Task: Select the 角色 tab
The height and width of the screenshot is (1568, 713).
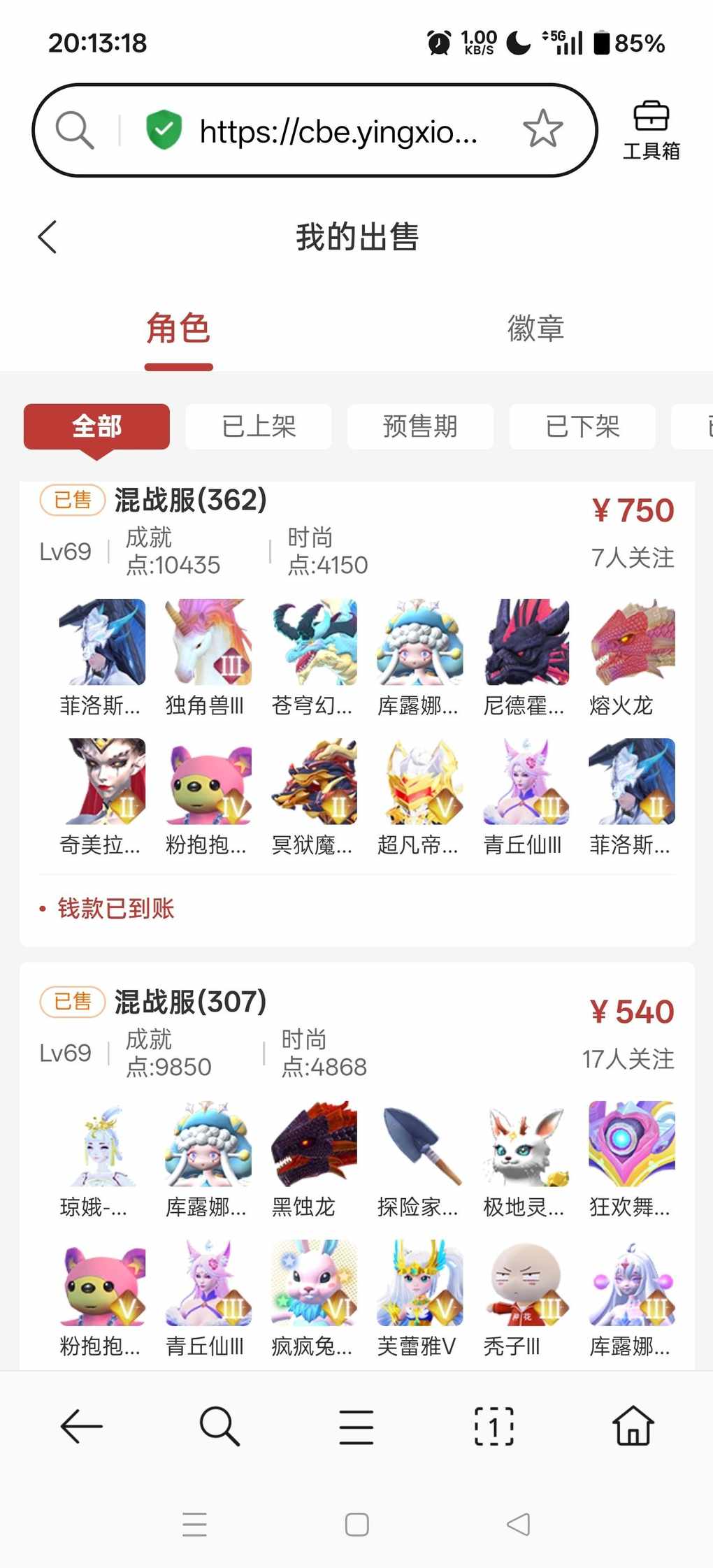Action: tap(178, 328)
